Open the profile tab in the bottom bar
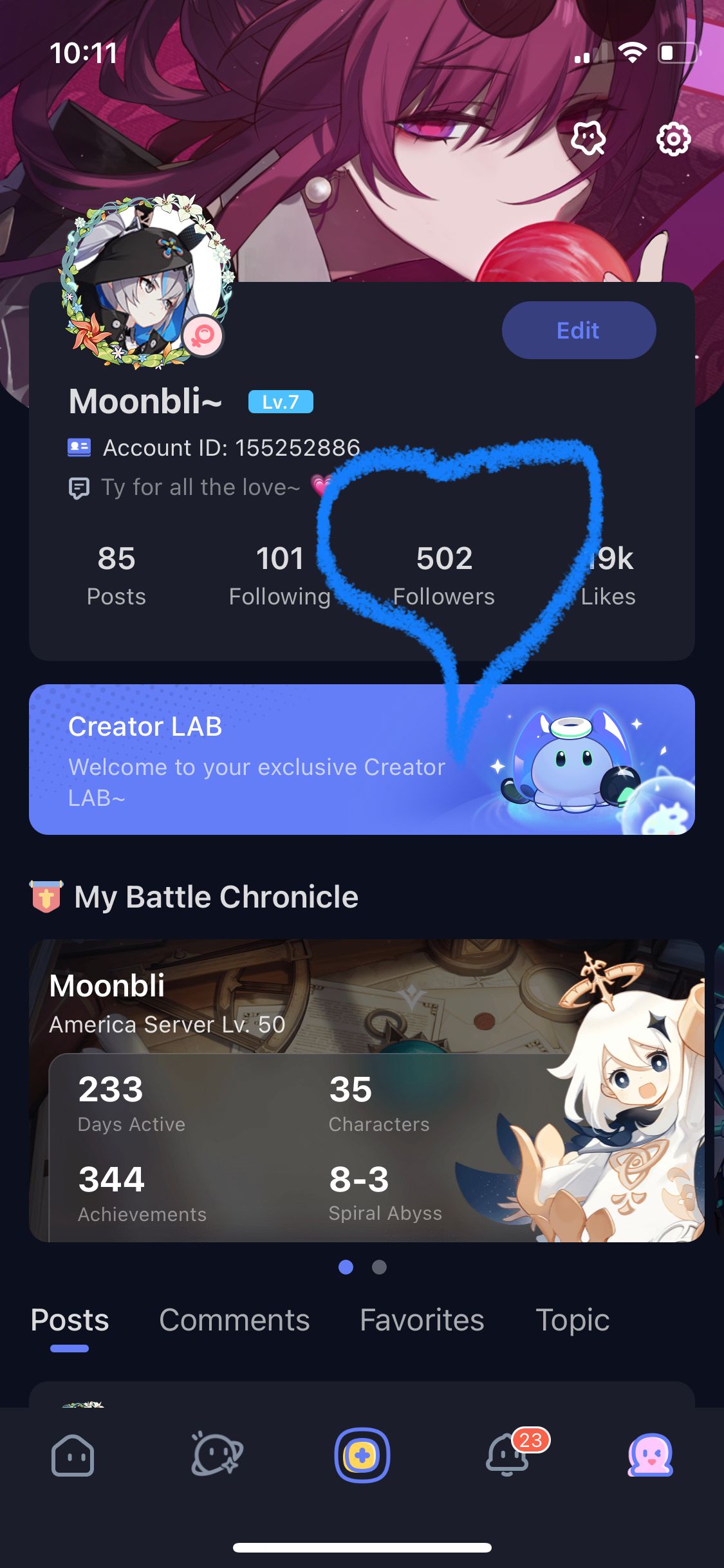Screen dimensions: 724x1568 point(650,1455)
